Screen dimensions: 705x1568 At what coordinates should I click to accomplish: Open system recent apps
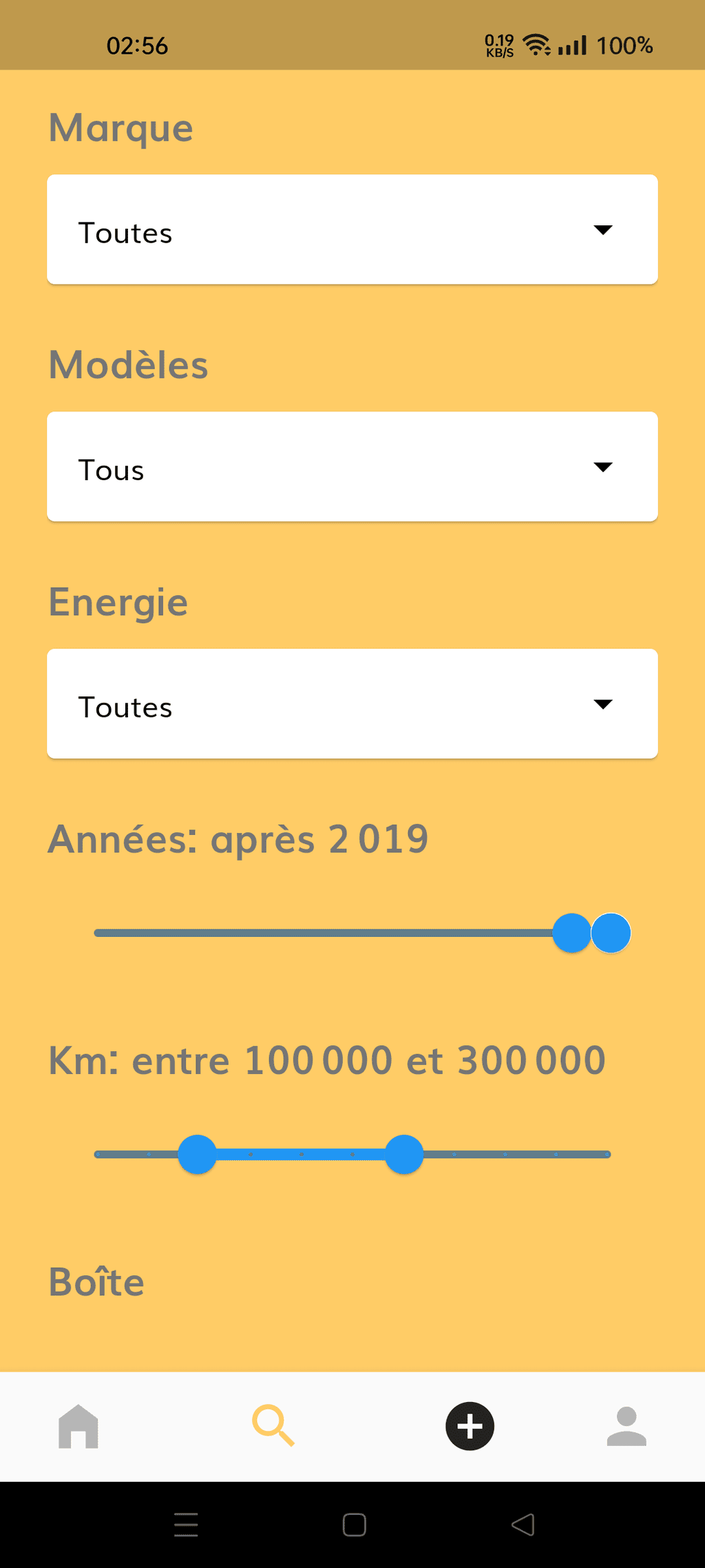pos(186,1525)
